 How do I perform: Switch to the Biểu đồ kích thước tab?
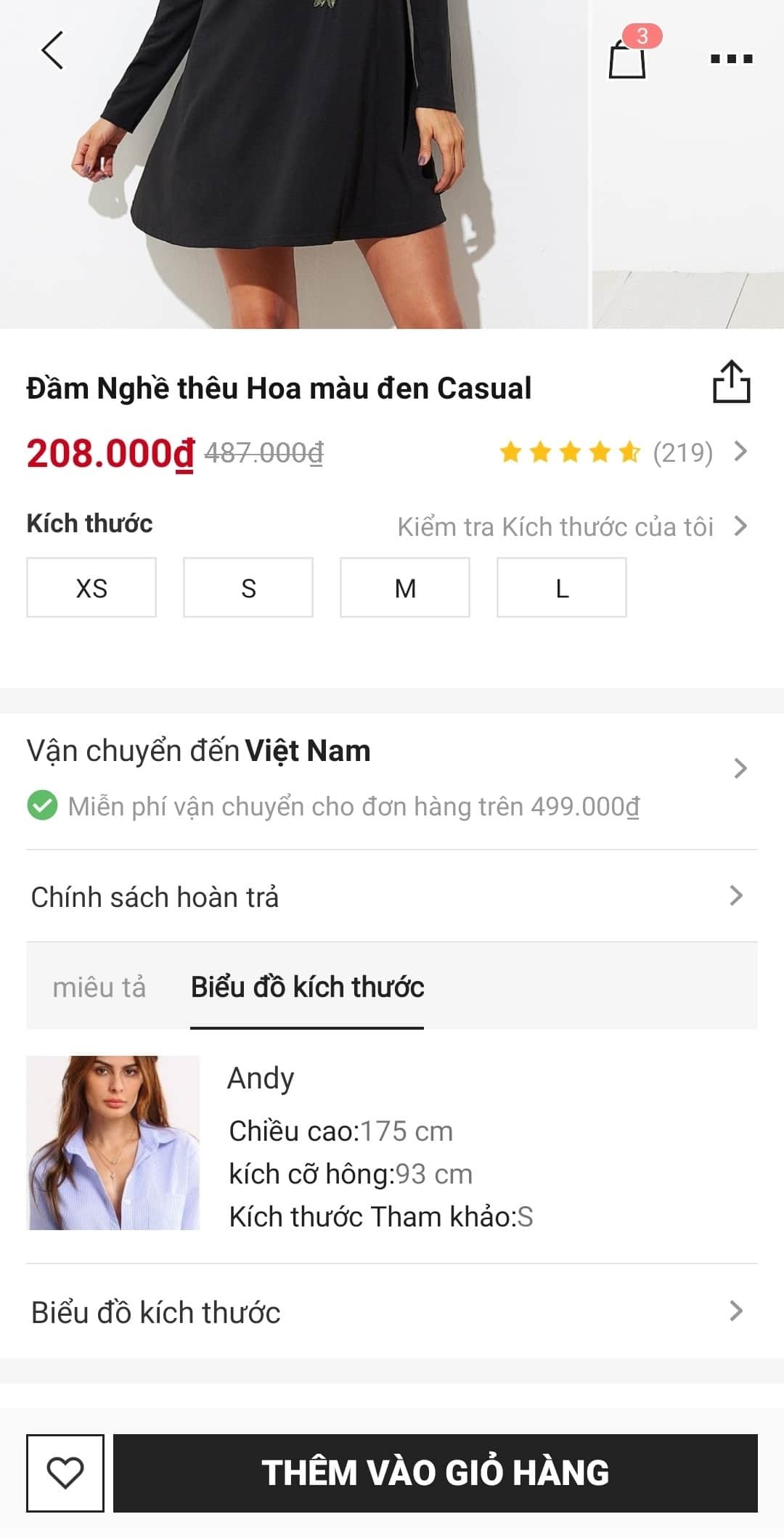307,988
